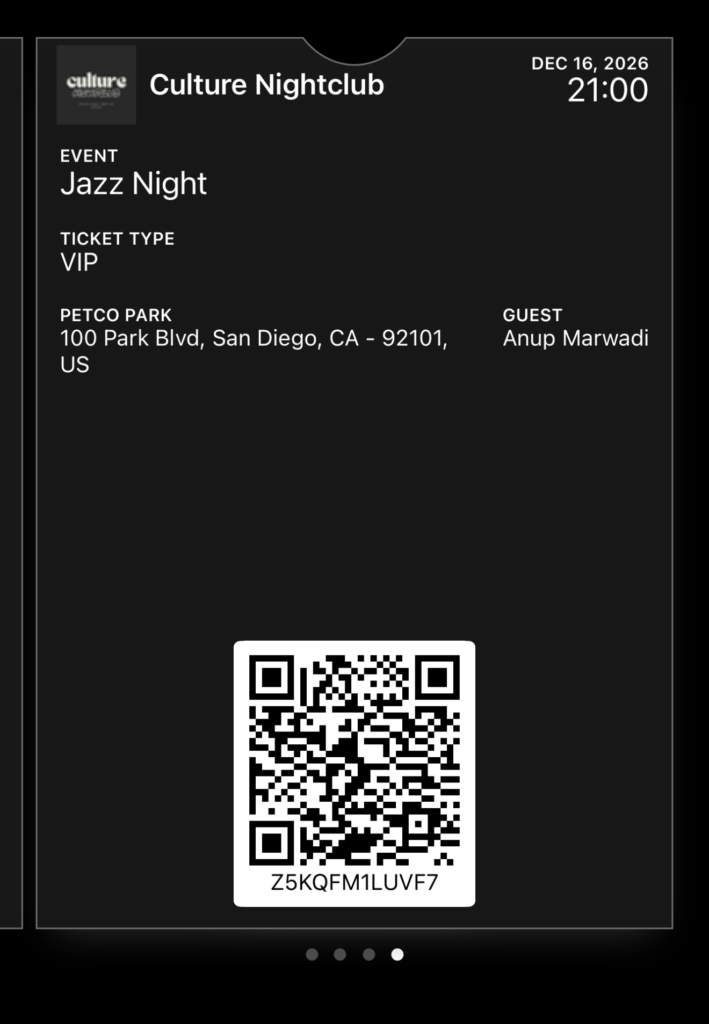Select the first page indicator dot
Image resolution: width=709 pixels, height=1024 pixels.
[312, 954]
